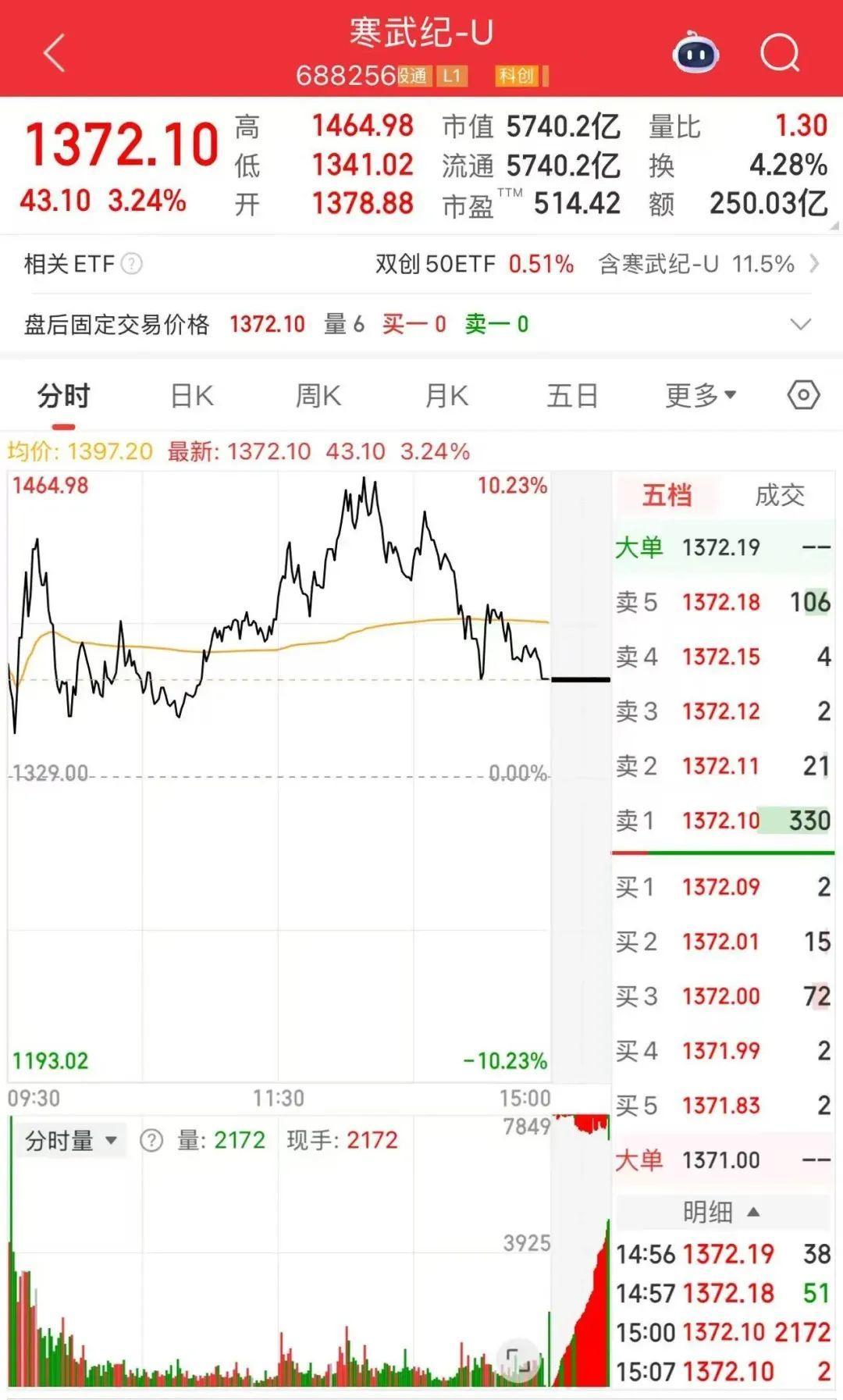Open the 相关ETF help question mark
The height and width of the screenshot is (1400, 843).
click(x=132, y=264)
